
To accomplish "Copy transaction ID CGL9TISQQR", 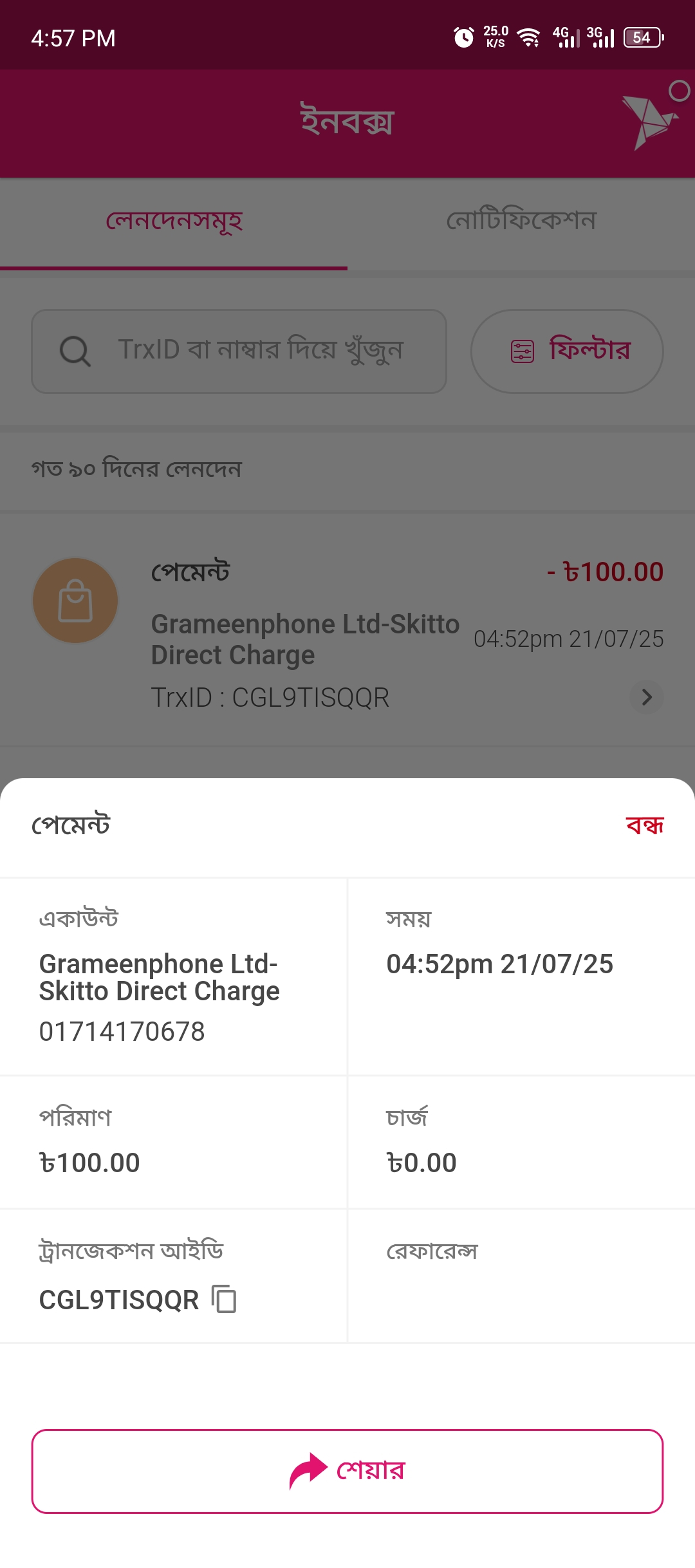I will (x=224, y=1299).
